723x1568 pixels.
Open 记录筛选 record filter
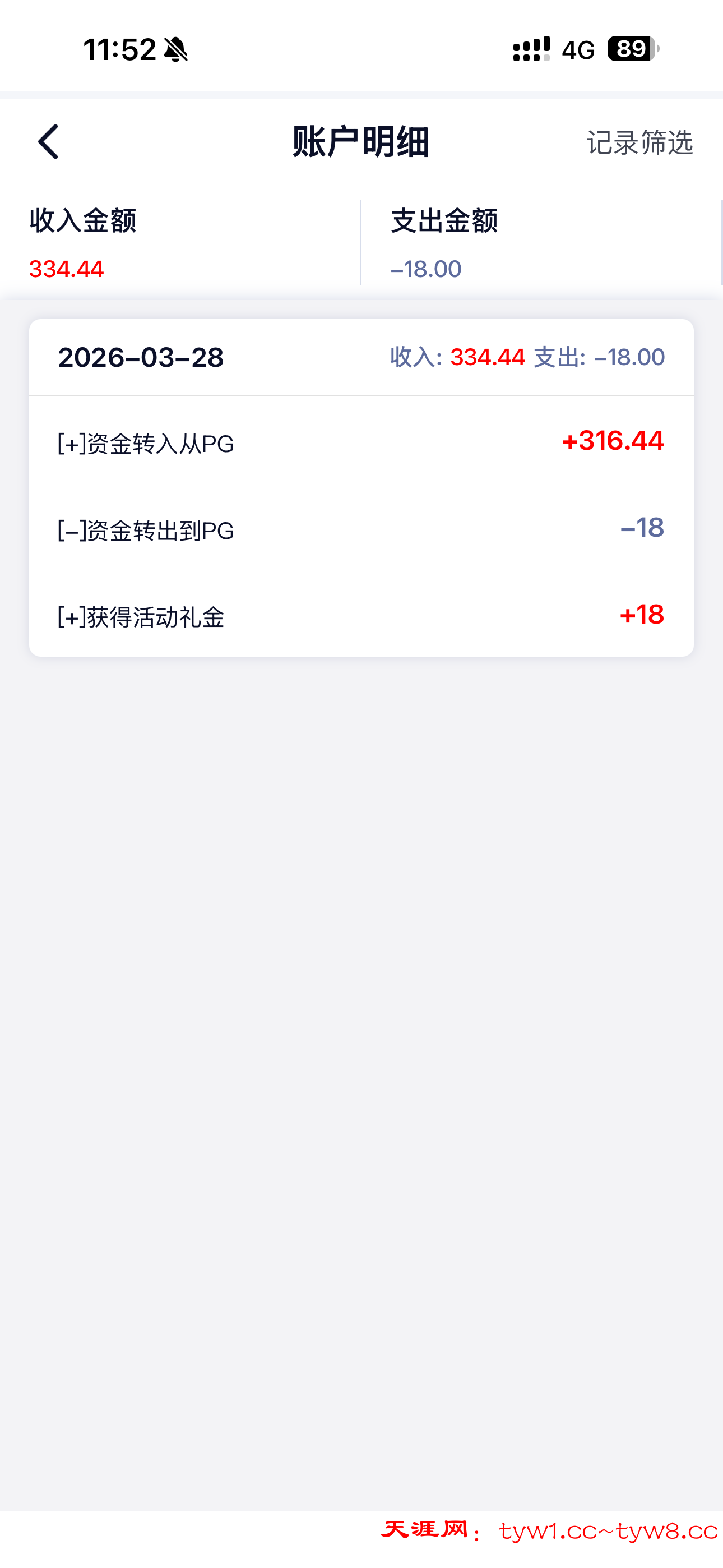coord(639,143)
